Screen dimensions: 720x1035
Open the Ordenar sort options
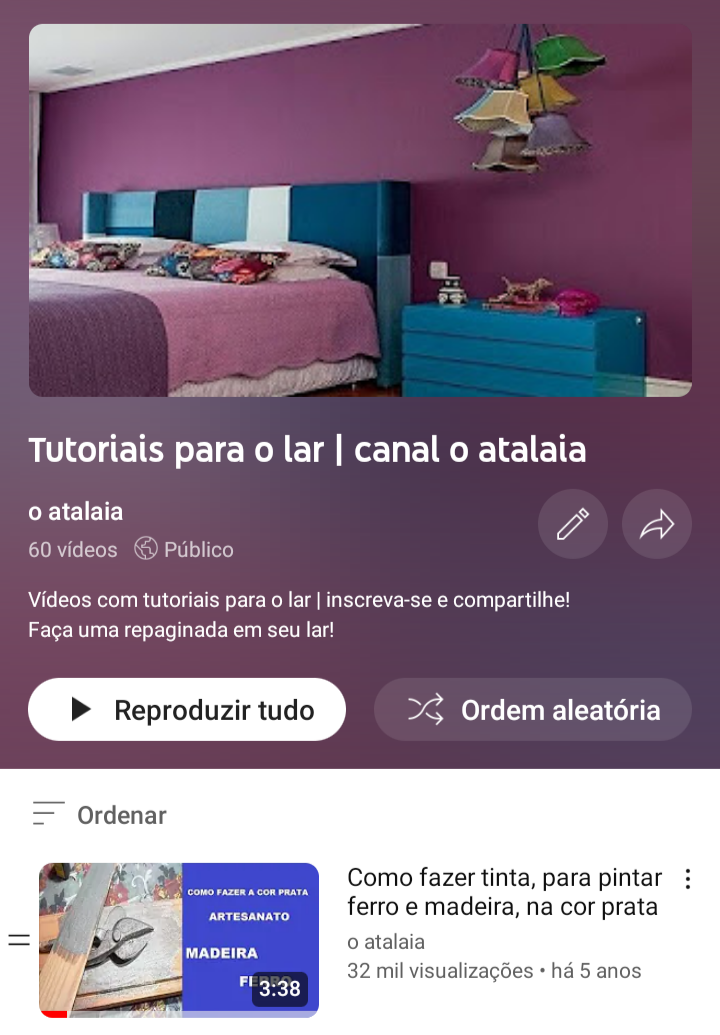99,815
